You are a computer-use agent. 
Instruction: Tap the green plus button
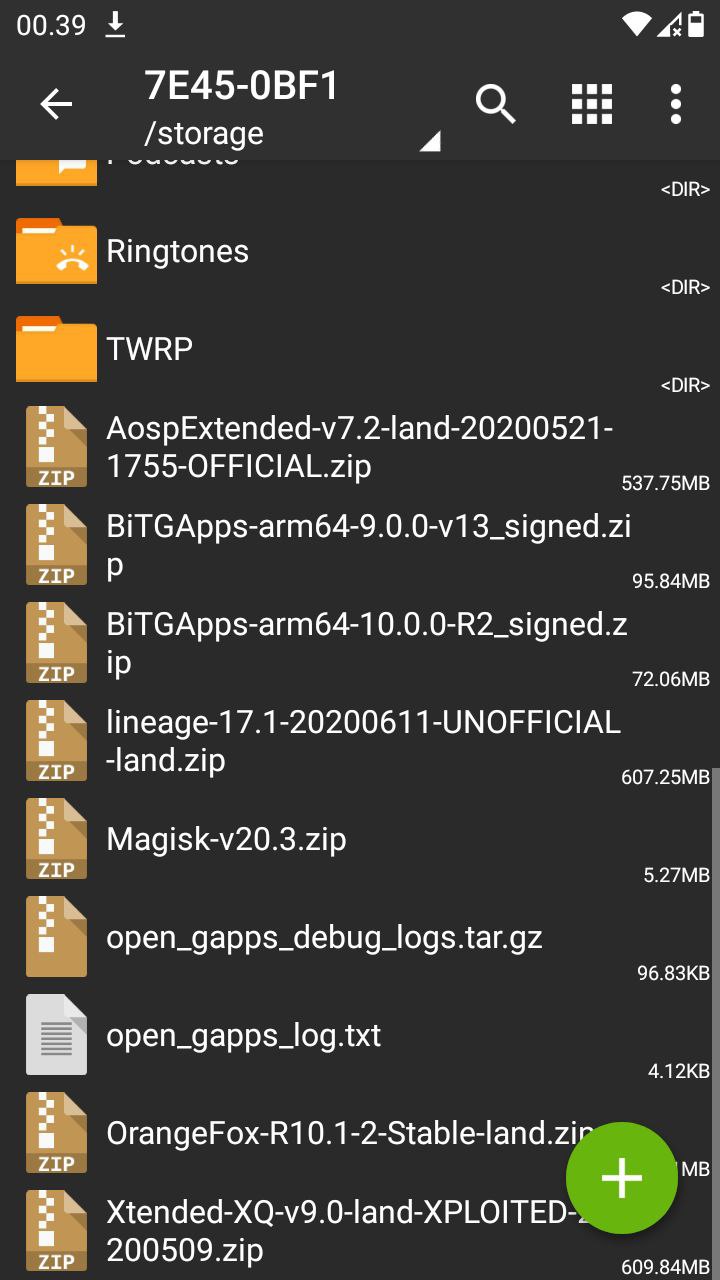[622, 1178]
